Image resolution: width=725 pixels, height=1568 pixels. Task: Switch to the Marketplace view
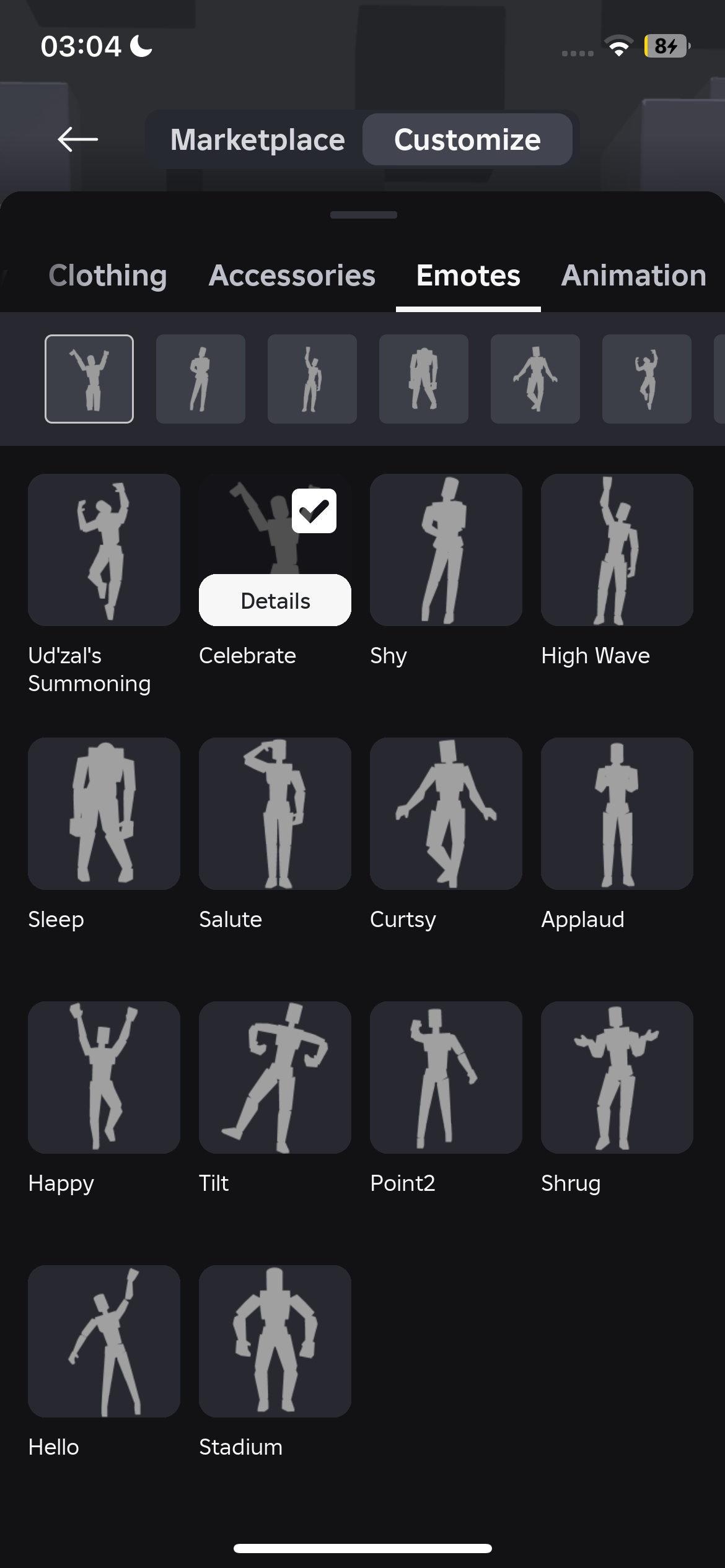pyautogui.click(x=257, y=139)
